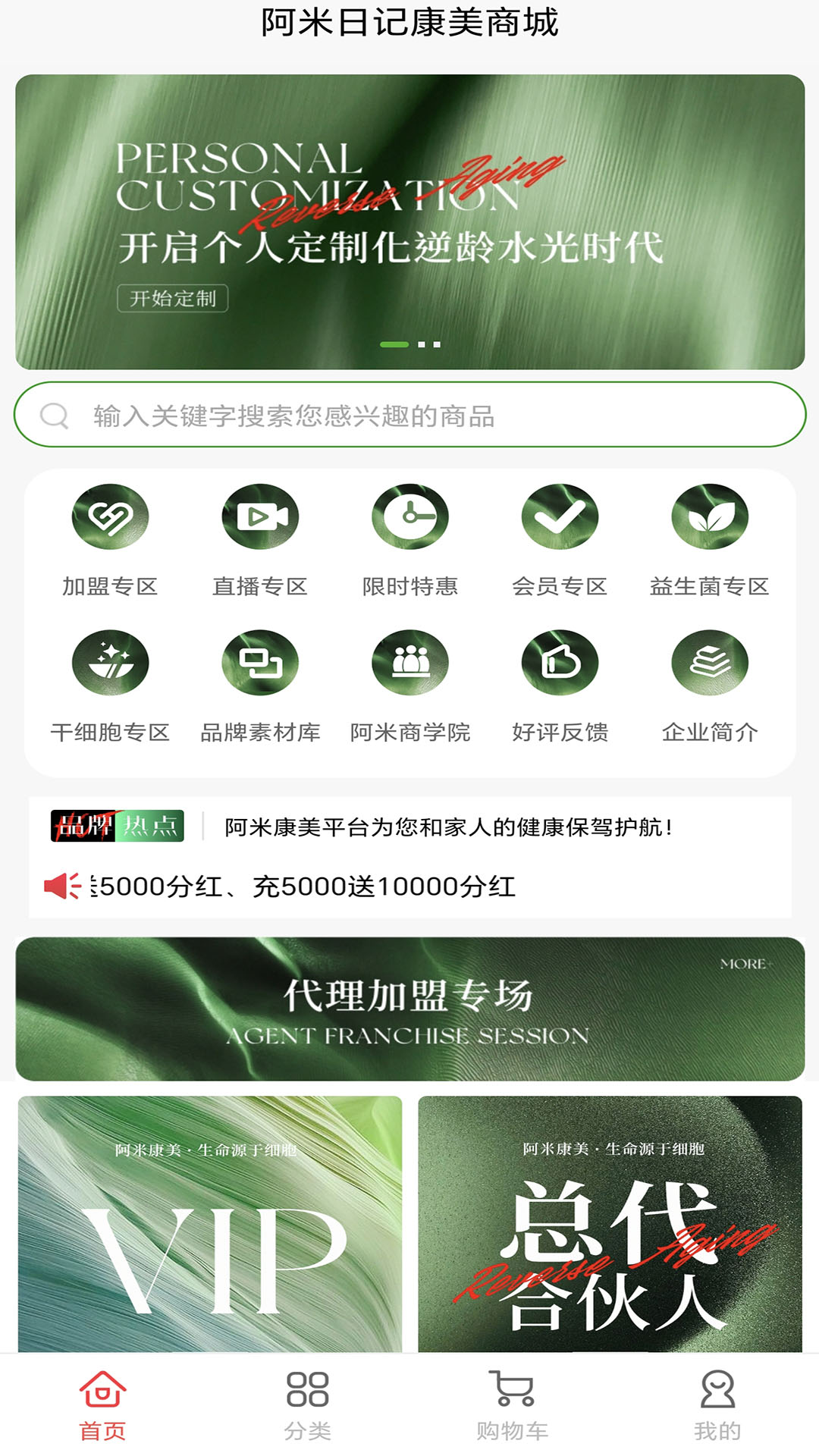Open the 品牌热点 news headline

point(447,827)
